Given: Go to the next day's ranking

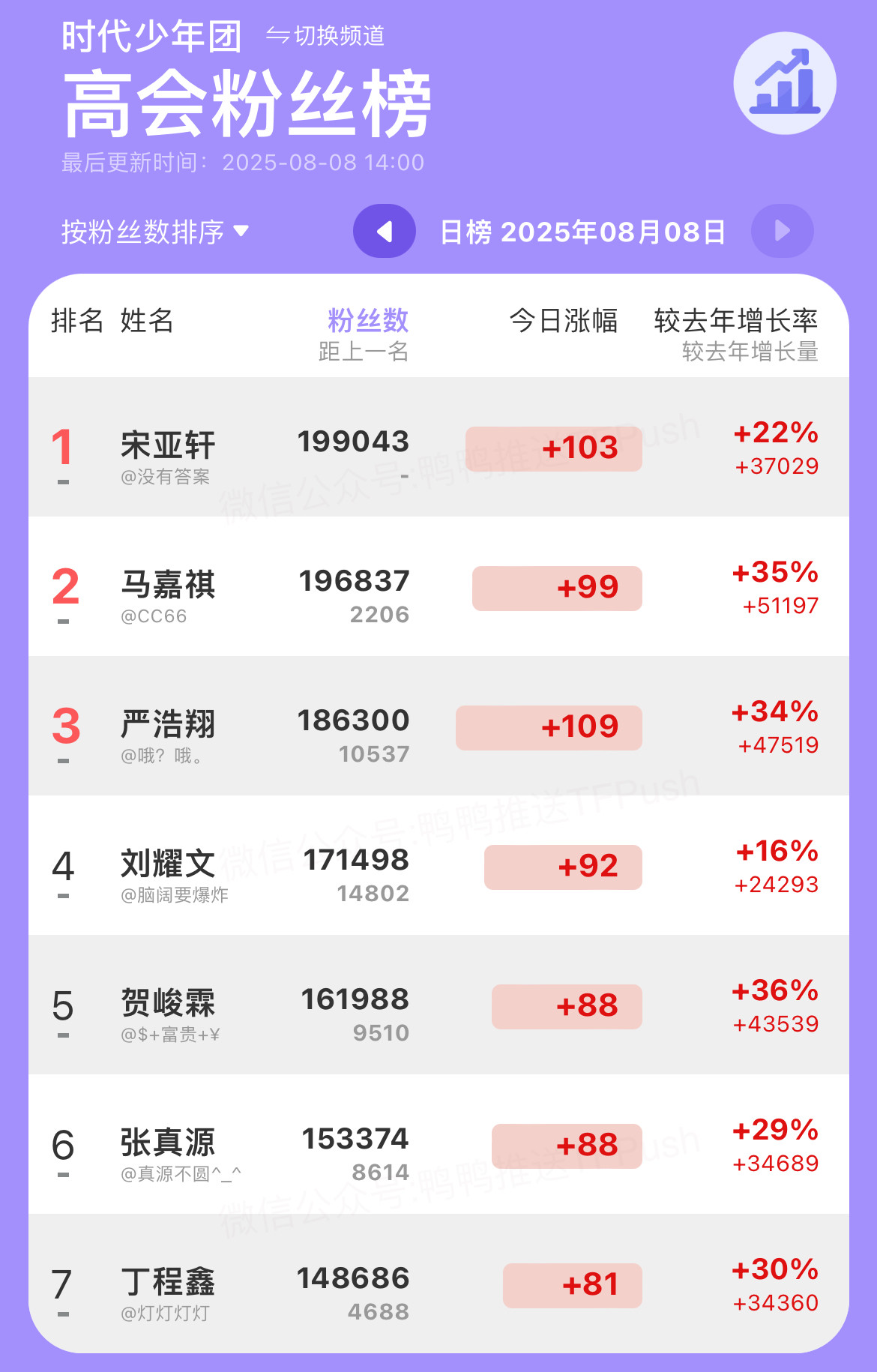Looking at the screenshot, I should [783, 231].
